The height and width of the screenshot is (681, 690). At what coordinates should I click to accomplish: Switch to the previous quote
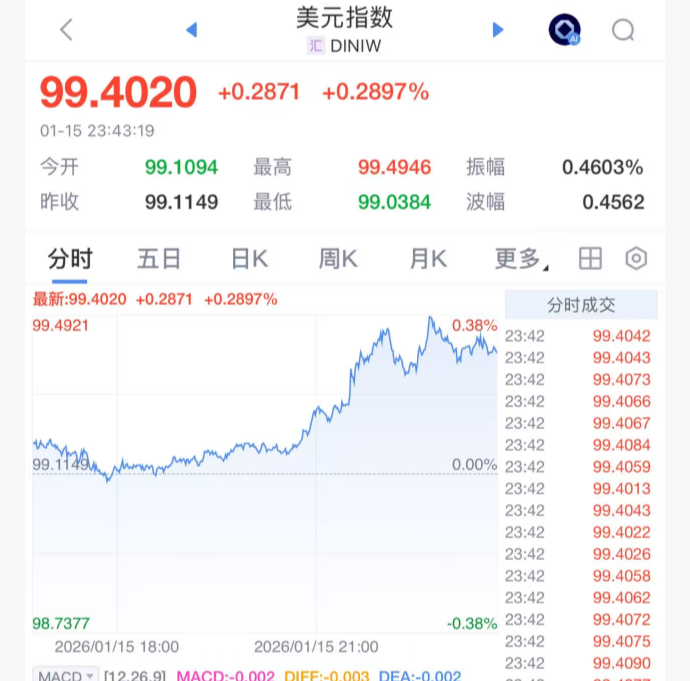pos(191,30)
